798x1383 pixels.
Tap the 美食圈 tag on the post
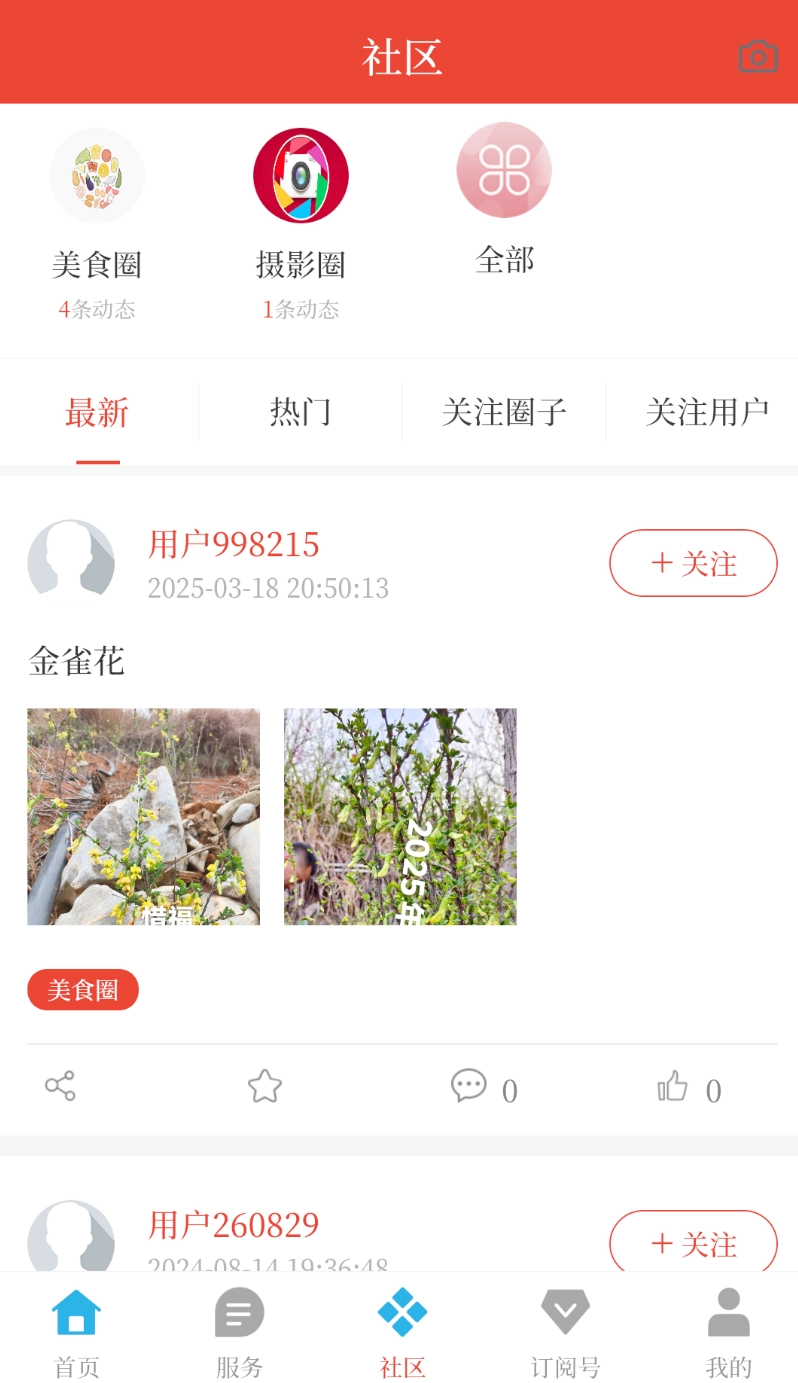tap(83, 990)
